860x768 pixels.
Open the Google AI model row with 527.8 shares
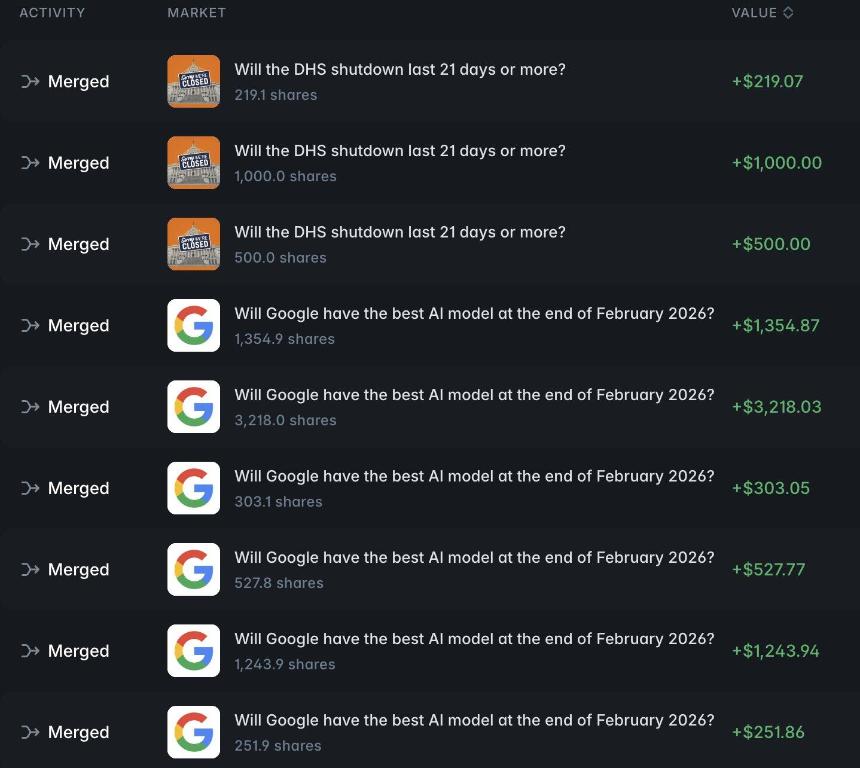coord(474,558)
